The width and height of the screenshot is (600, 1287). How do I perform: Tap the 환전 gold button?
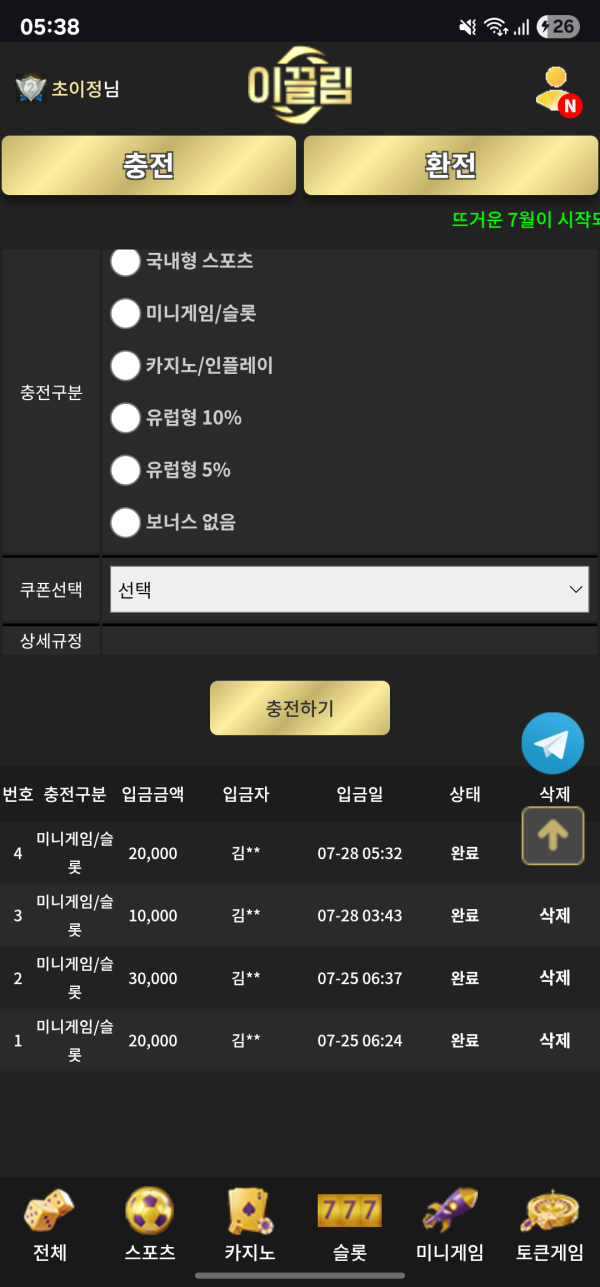coord(451,165)
